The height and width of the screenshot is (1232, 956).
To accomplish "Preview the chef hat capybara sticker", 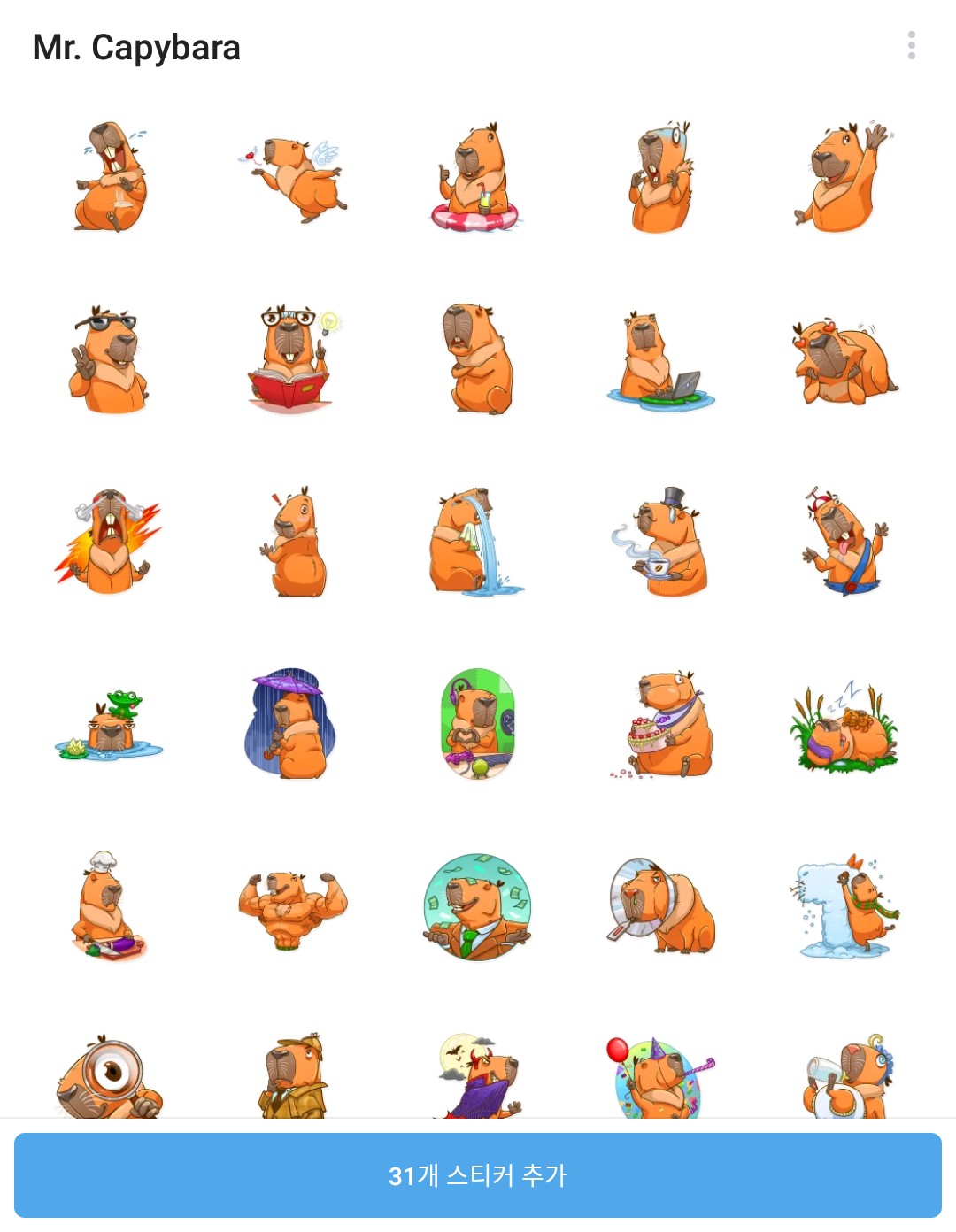I will coord(110,907).
